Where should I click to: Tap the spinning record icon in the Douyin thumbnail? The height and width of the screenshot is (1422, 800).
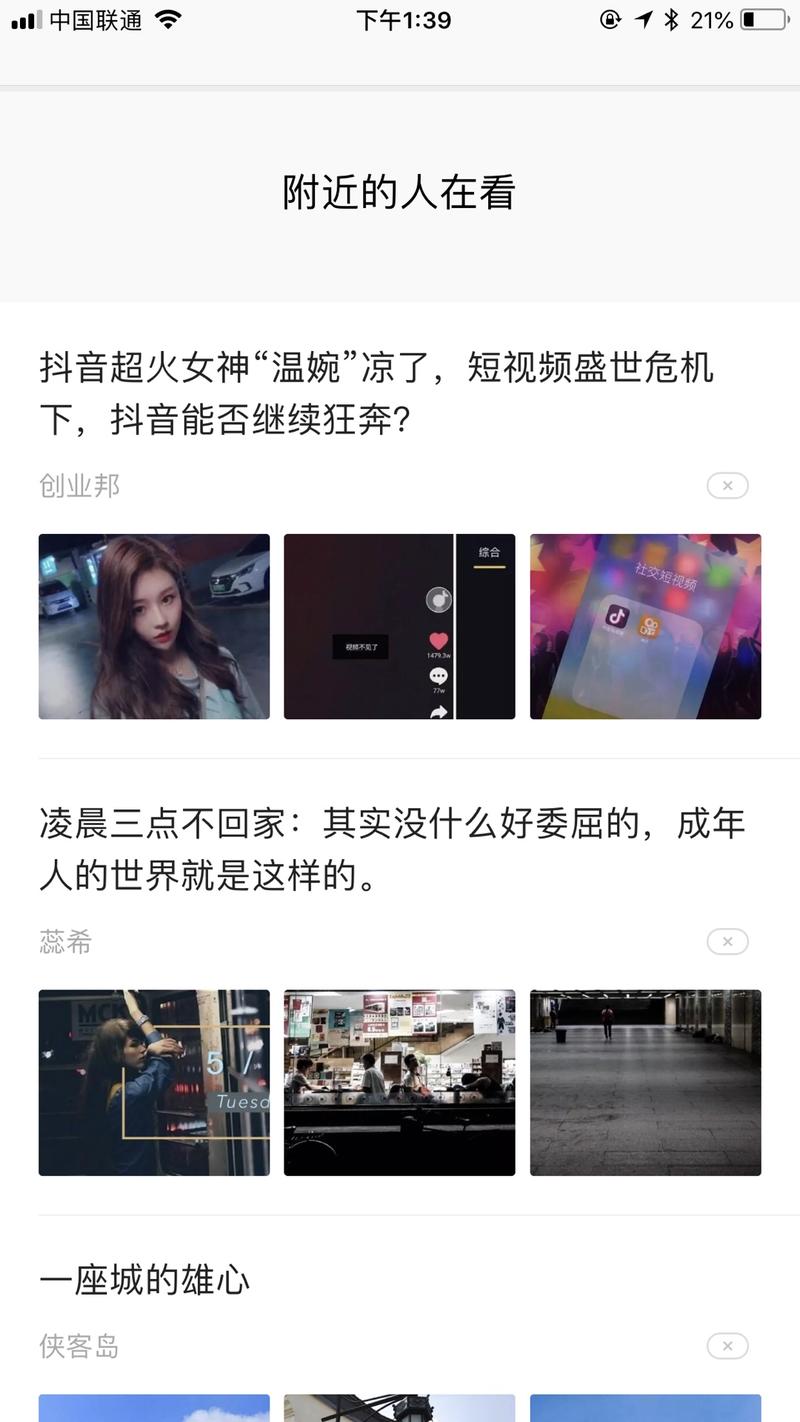coord(437,600)
